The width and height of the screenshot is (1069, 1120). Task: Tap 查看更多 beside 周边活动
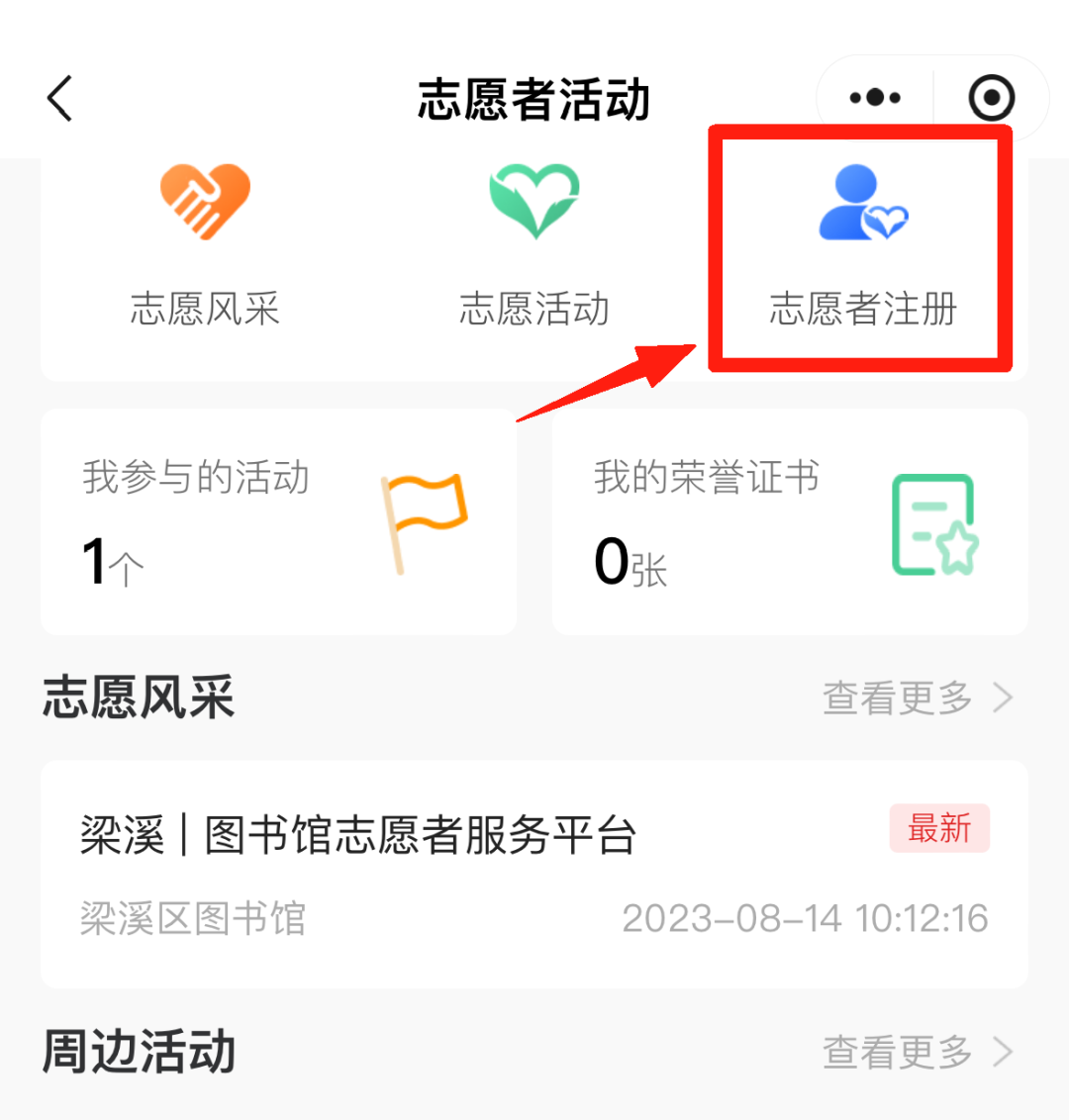[917, 1053]
